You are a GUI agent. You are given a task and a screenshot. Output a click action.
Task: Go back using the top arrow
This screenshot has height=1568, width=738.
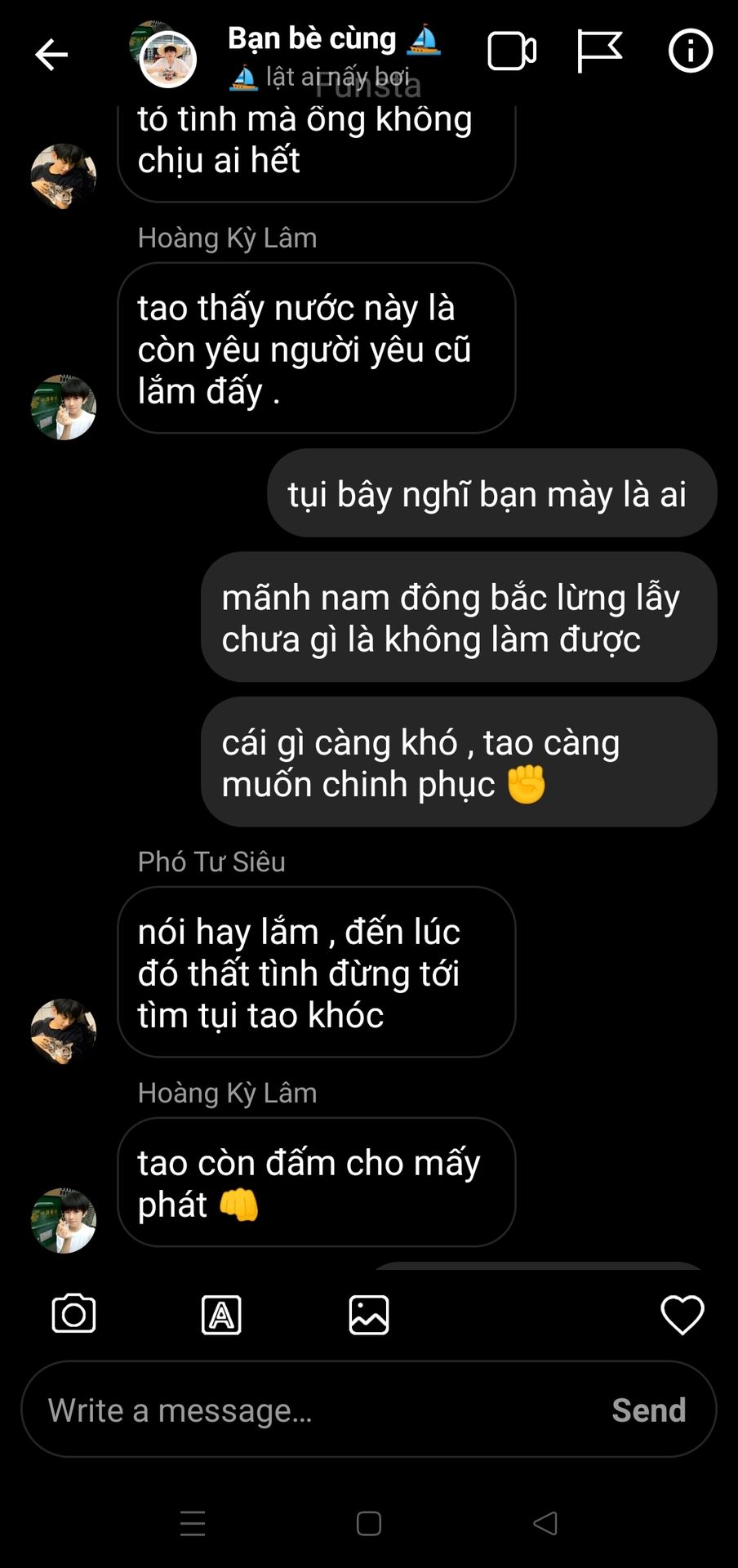pos(51,55)
